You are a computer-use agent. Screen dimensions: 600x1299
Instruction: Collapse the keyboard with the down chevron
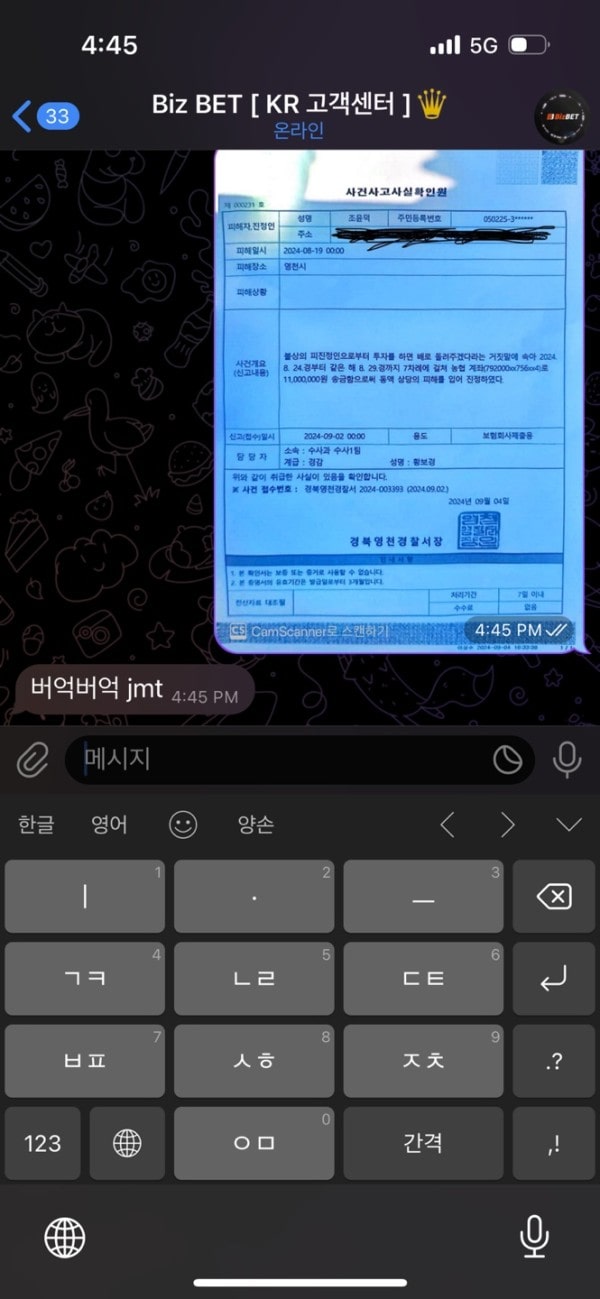569,825
